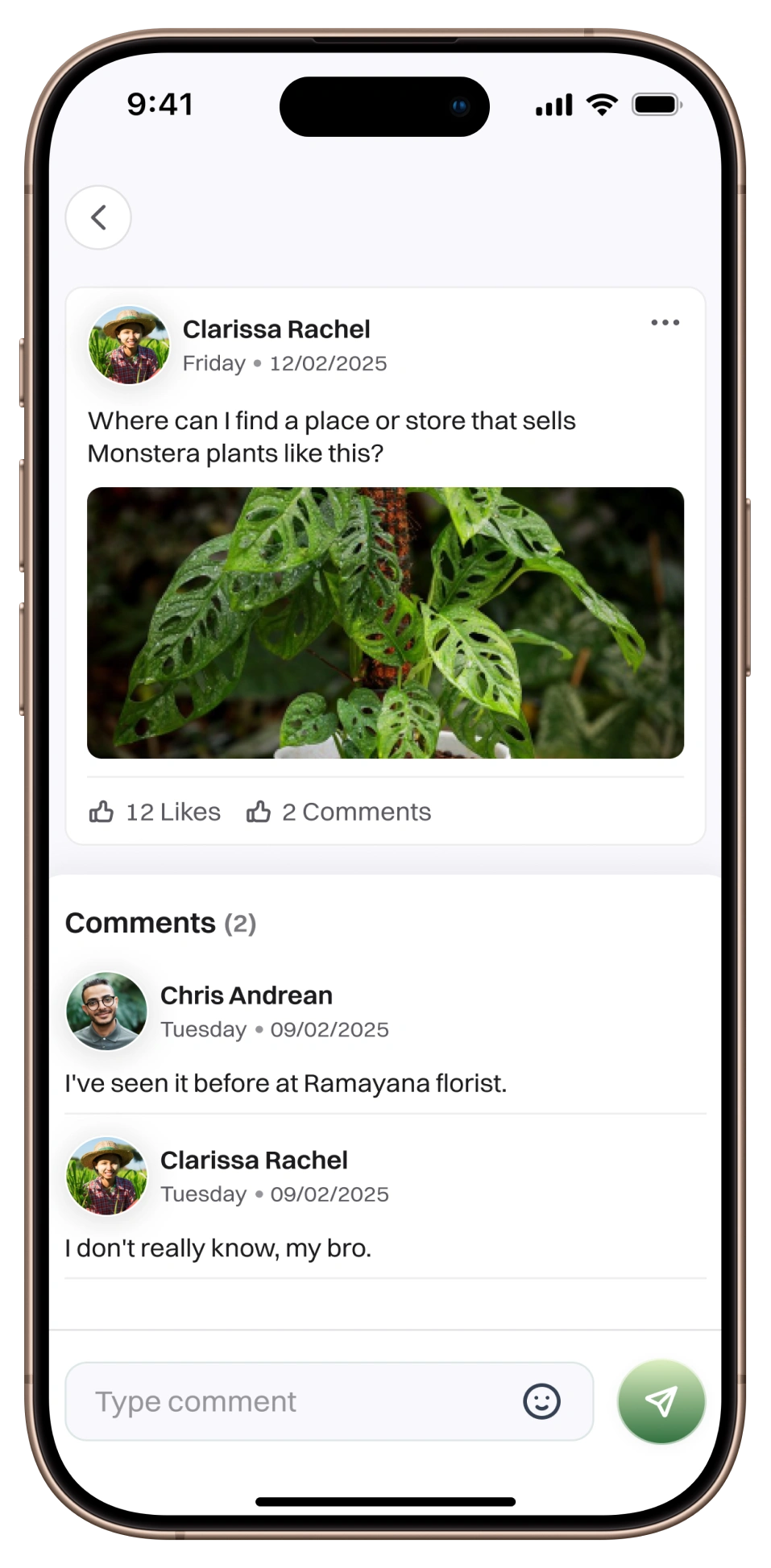Focus the Type comment field
This screenshot has height=1568, width=771.
[x=290, y=1402]
